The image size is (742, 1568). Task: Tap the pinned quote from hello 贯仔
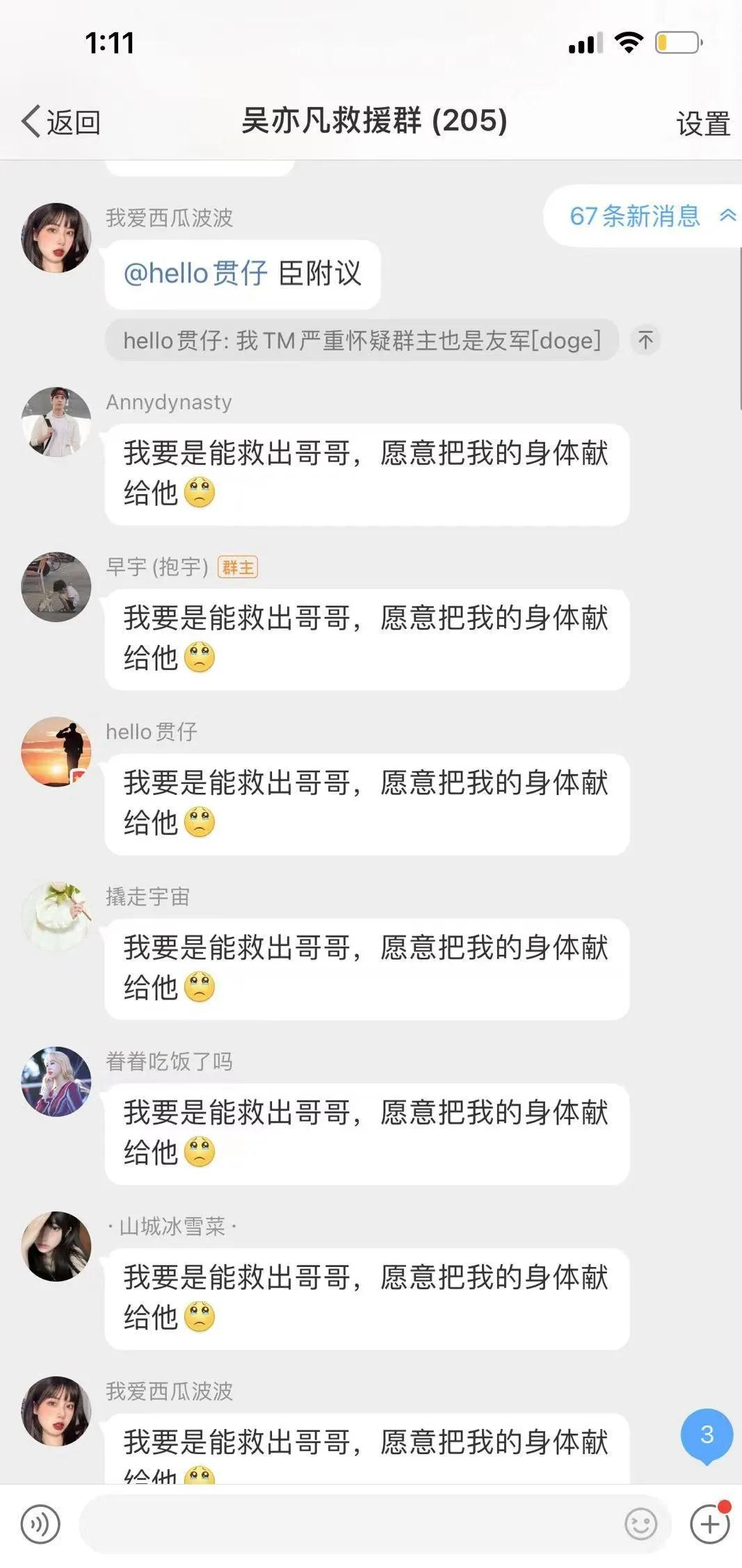coord(362,341)
